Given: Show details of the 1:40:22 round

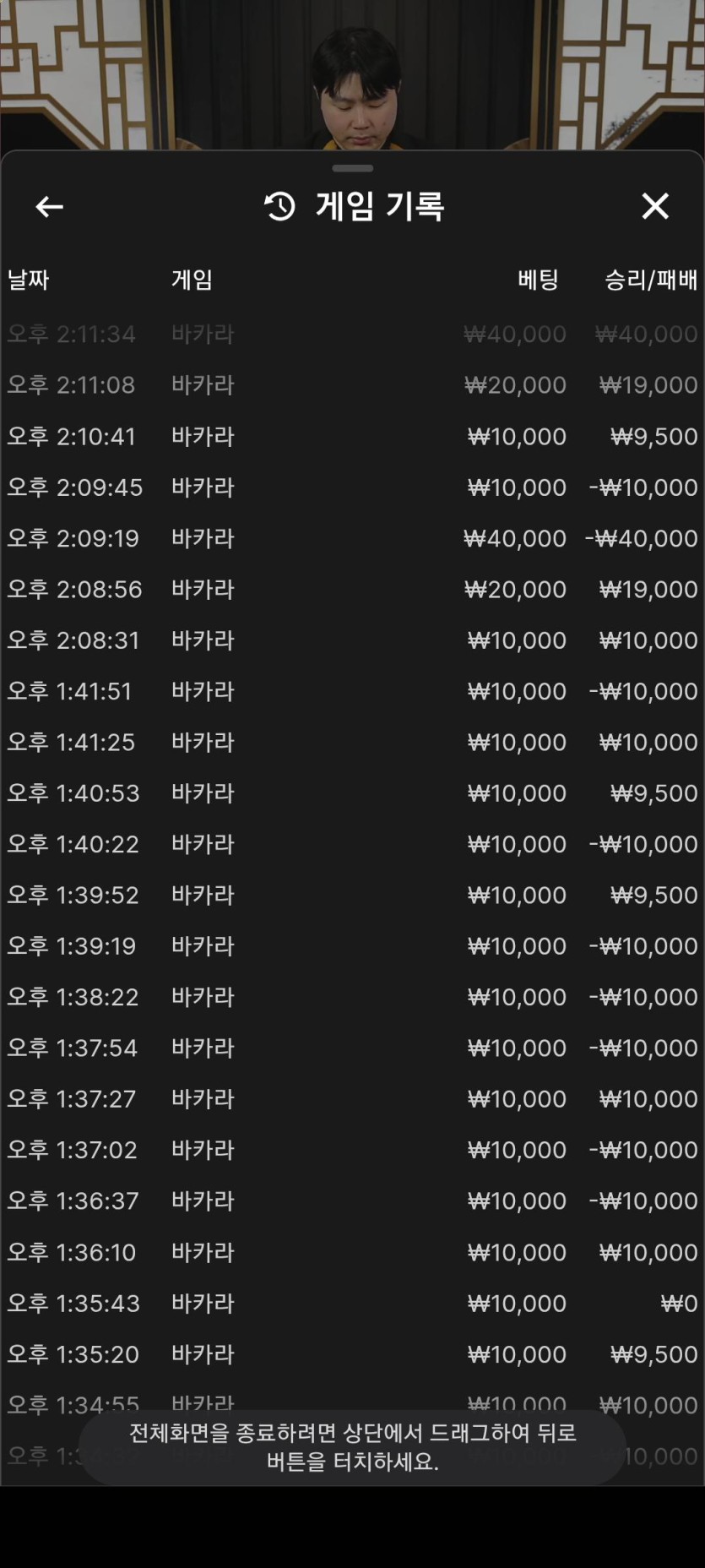Looking at the screenshot, I should (352, 844).
